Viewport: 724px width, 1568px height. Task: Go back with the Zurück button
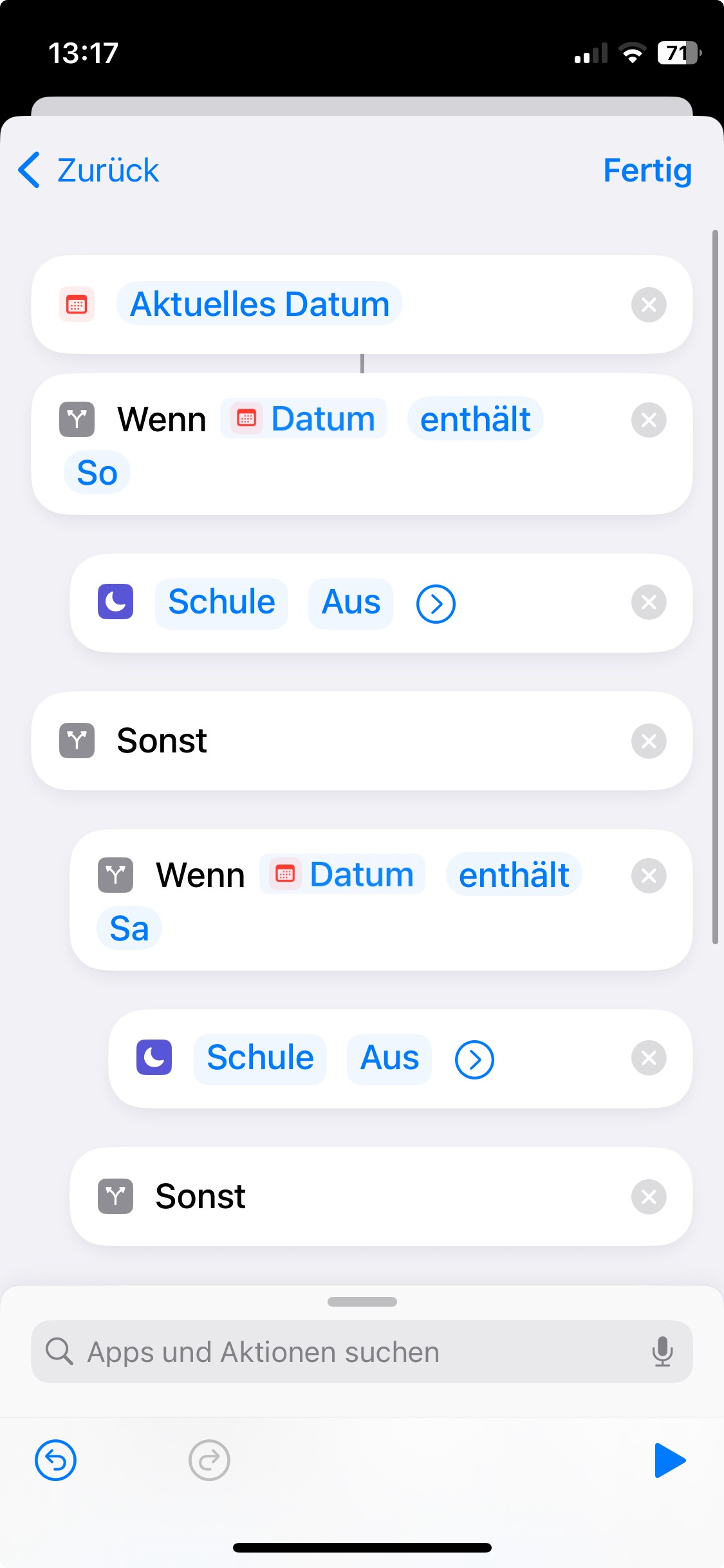(x=89, y=171)
